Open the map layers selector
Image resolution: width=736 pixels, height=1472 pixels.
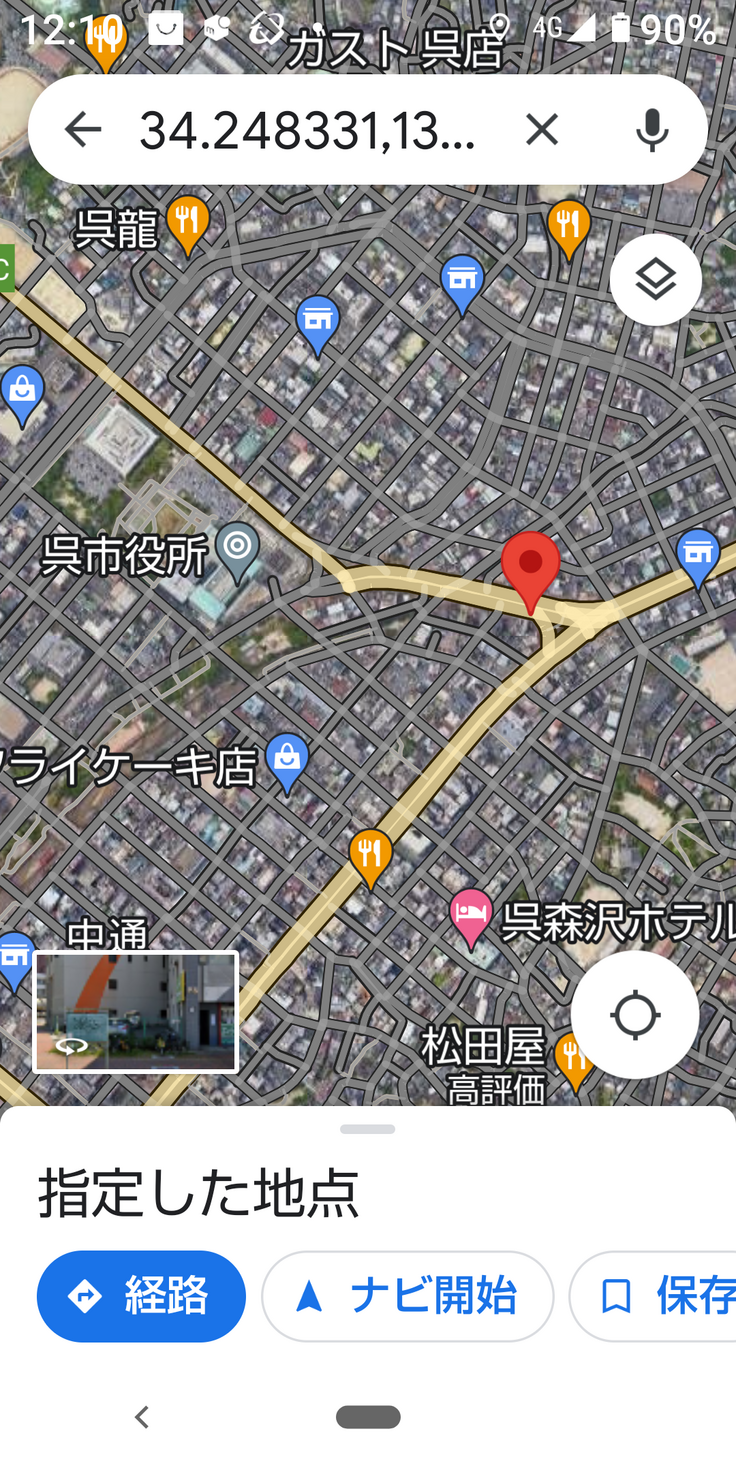tap(656, 280)
